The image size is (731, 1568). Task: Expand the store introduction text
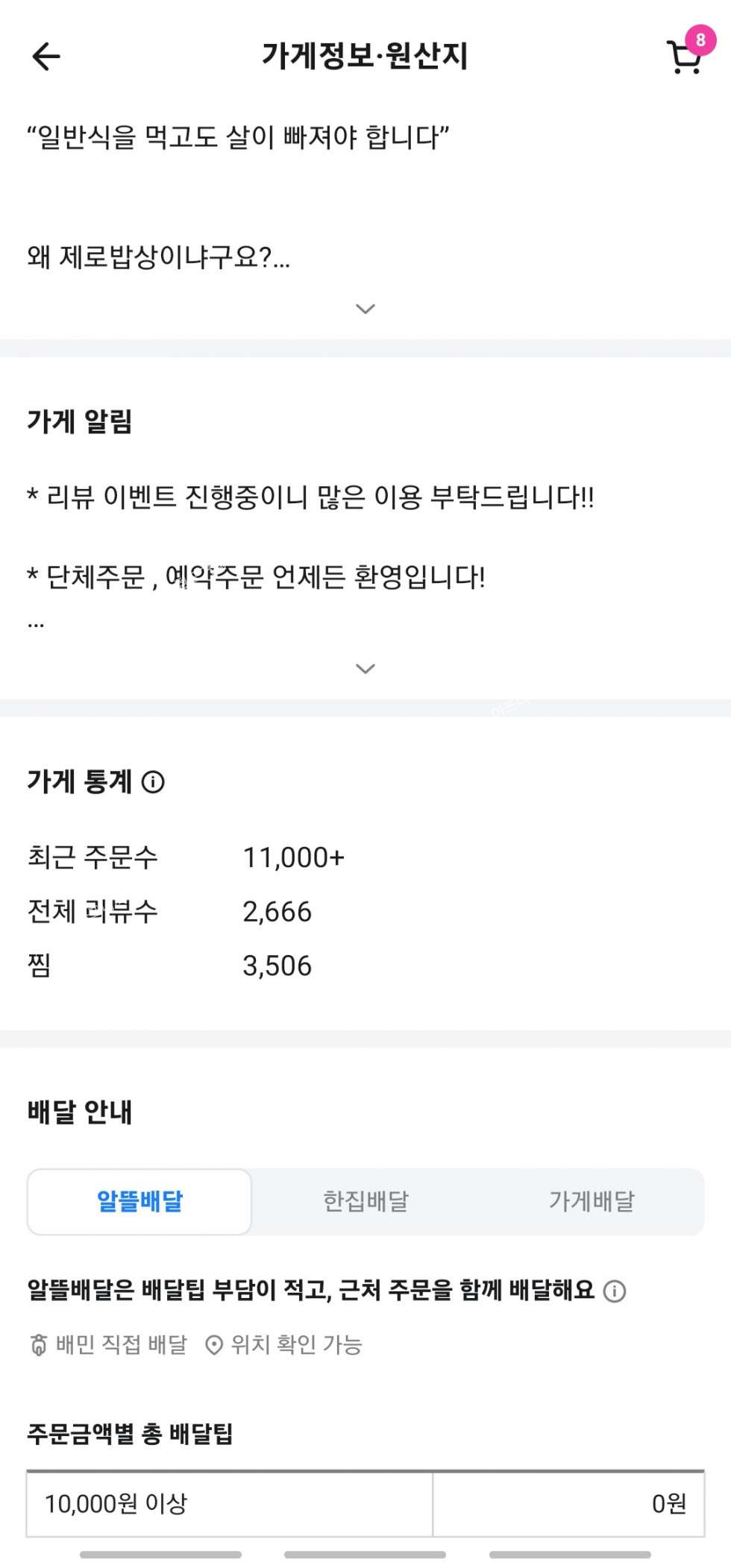[365, 309]
